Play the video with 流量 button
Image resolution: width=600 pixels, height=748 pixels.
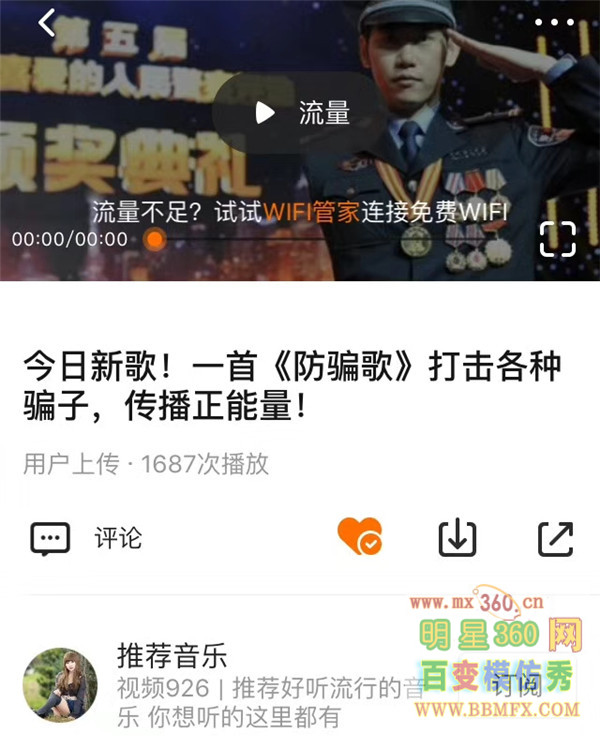pyautogui.click(x=298, y=113)
